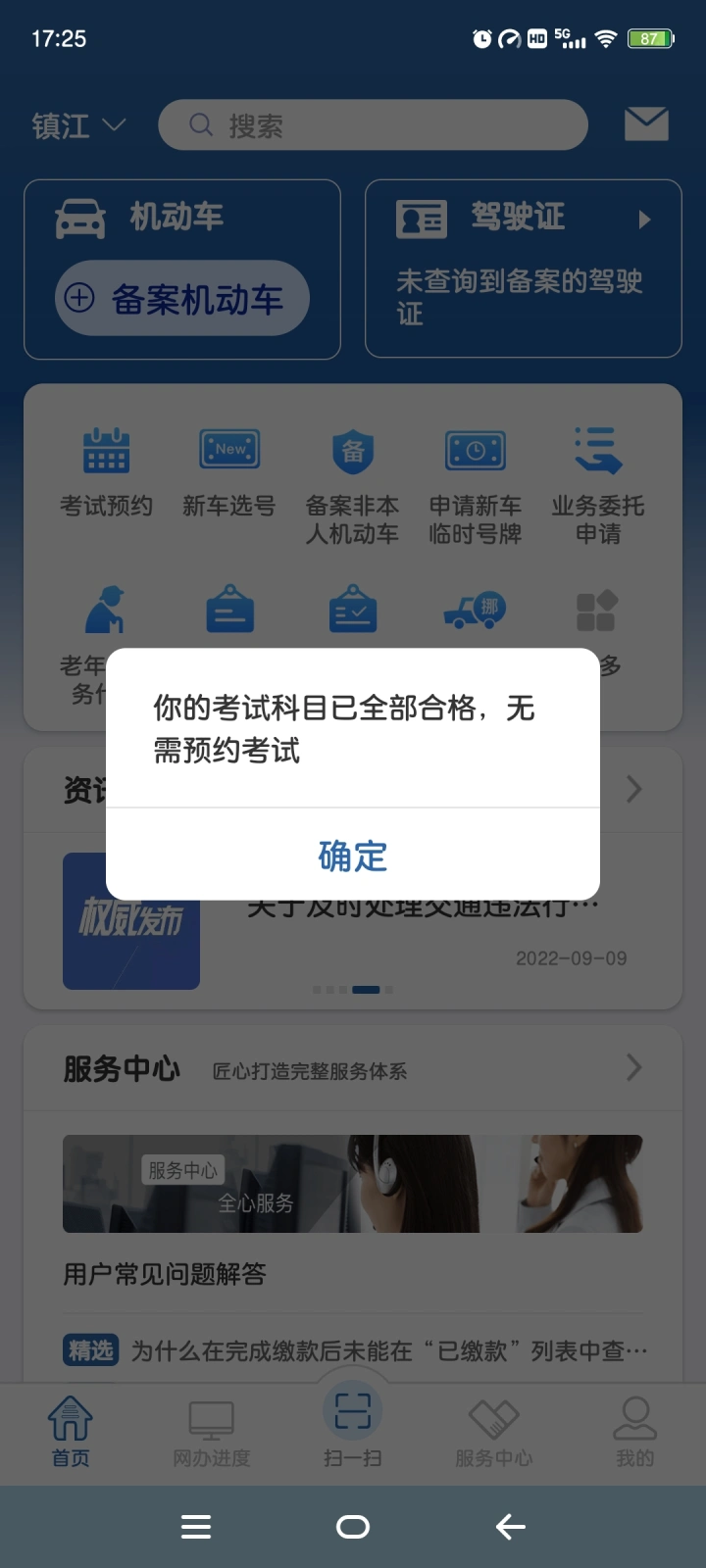The image size is (706, 1568).
Task: Tap the 搜索 search box
Action: (x=373, y=125)
